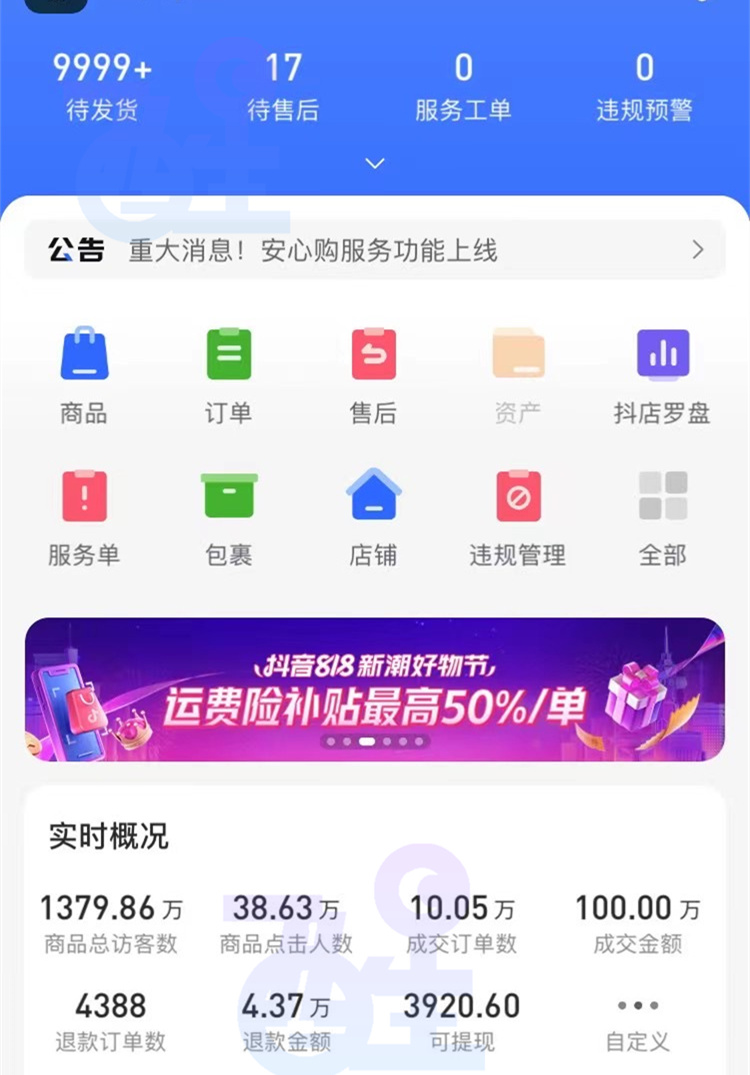Open the 订单 (Orders) icon
Viewport: 750px width, 1075px height.
228,375
